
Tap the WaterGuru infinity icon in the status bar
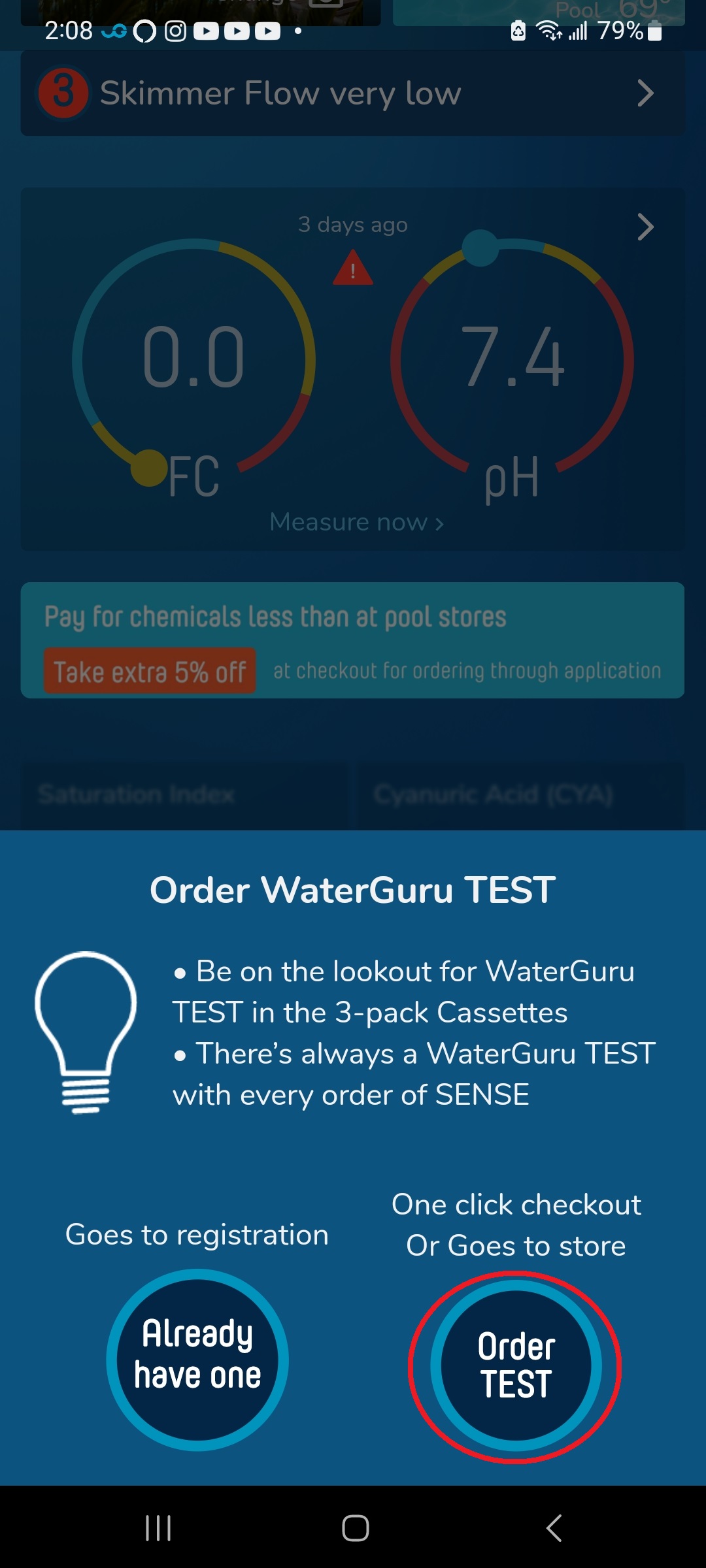(115, 31)
